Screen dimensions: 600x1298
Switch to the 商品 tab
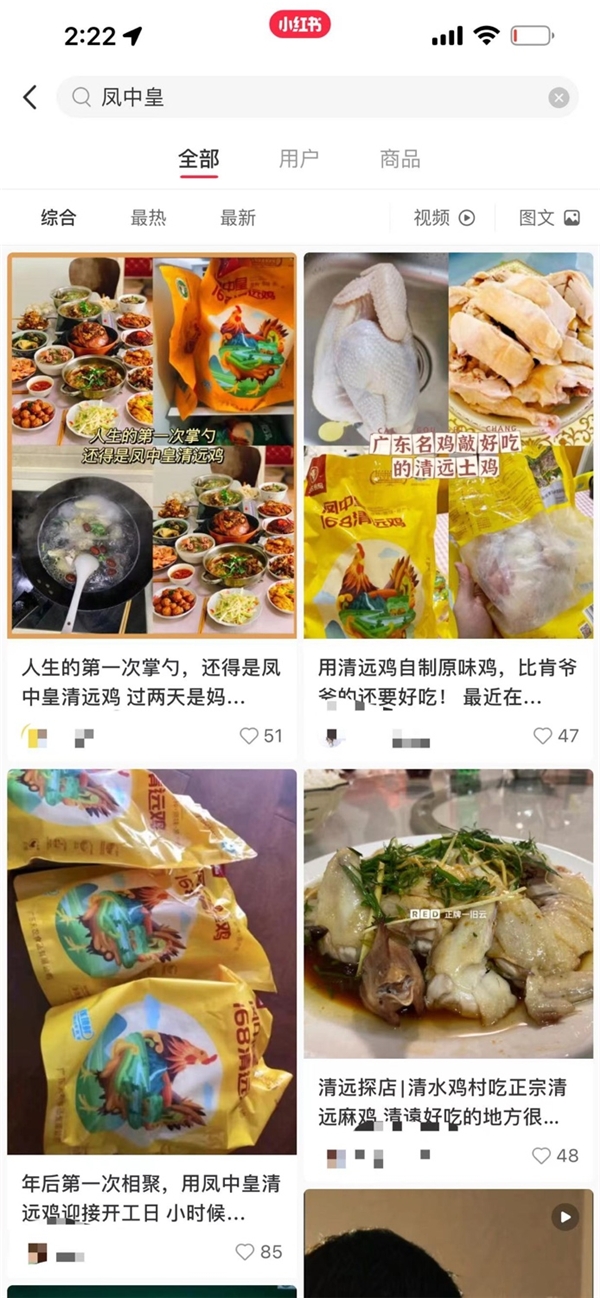[399, 159]
